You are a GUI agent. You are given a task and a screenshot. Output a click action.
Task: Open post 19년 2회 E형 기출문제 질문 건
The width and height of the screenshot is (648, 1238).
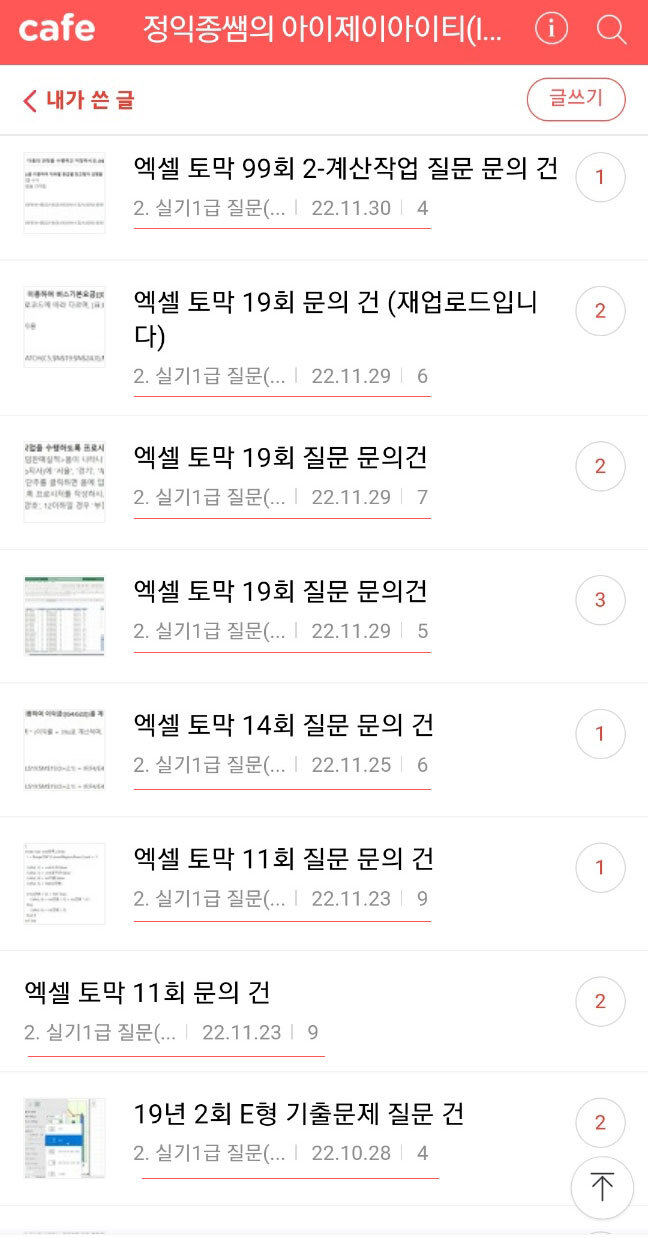(299, 1113)
